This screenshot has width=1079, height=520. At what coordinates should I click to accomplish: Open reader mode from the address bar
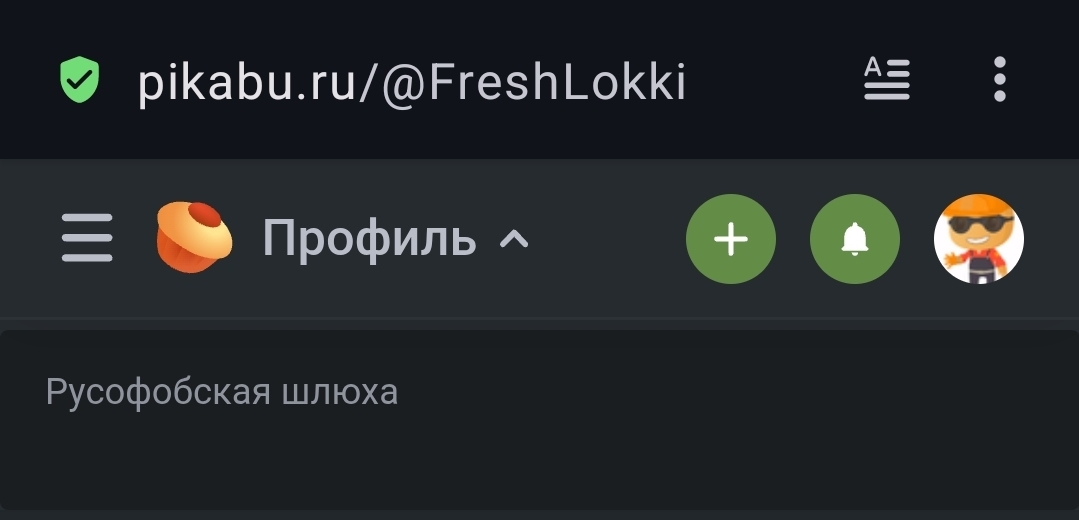886,79
